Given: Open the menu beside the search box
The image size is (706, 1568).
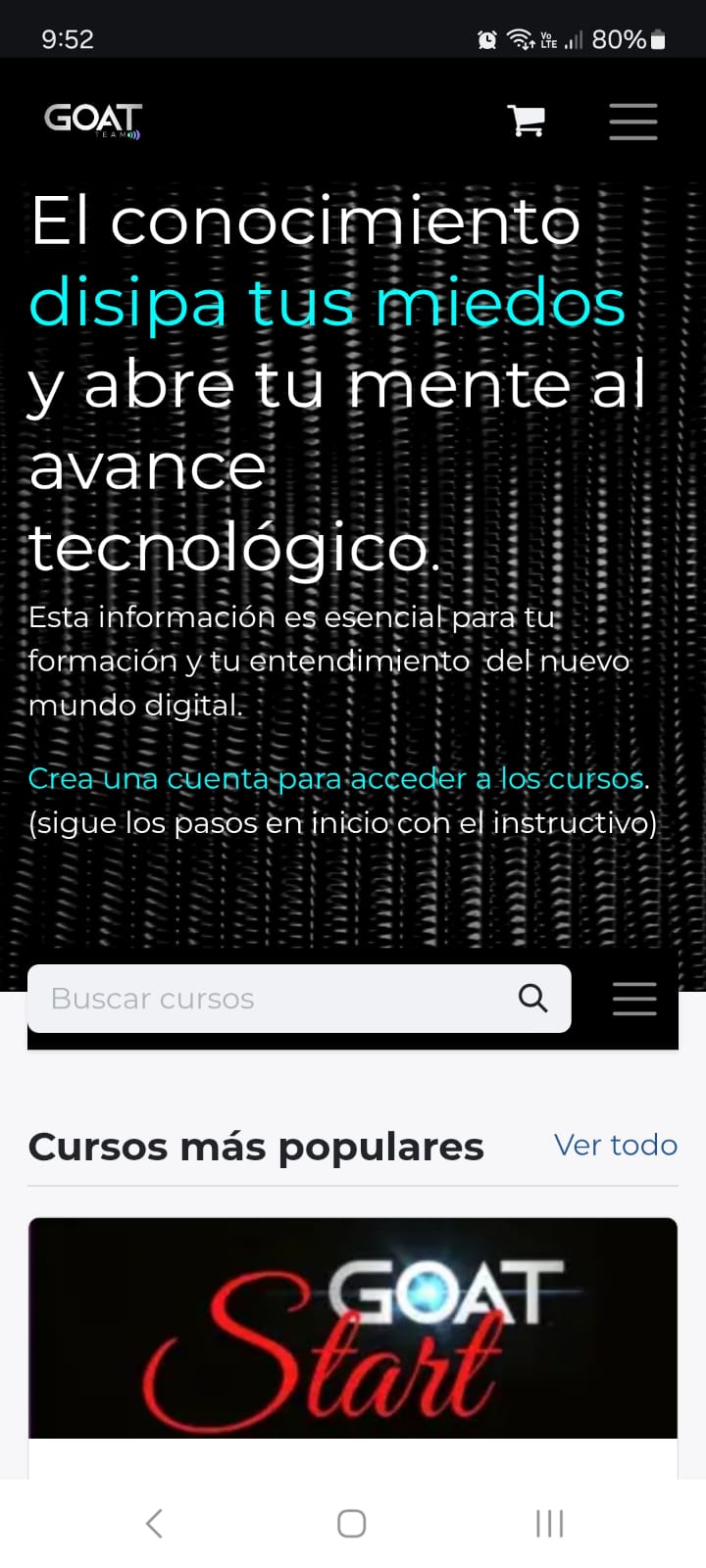Looking at the screenshot, I should pos(634,999).
